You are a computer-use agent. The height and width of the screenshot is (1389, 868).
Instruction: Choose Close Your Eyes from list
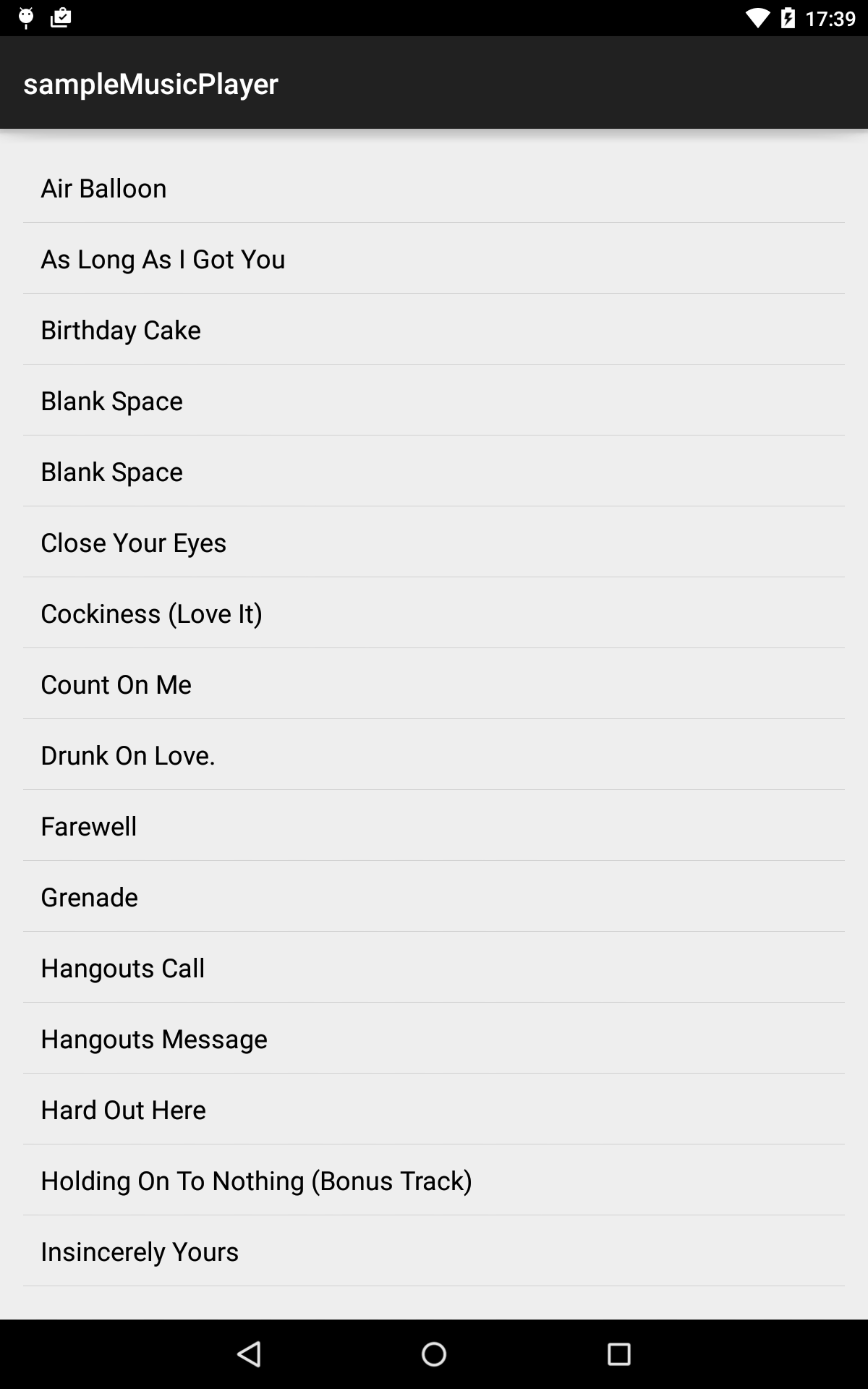click(133, 543)
